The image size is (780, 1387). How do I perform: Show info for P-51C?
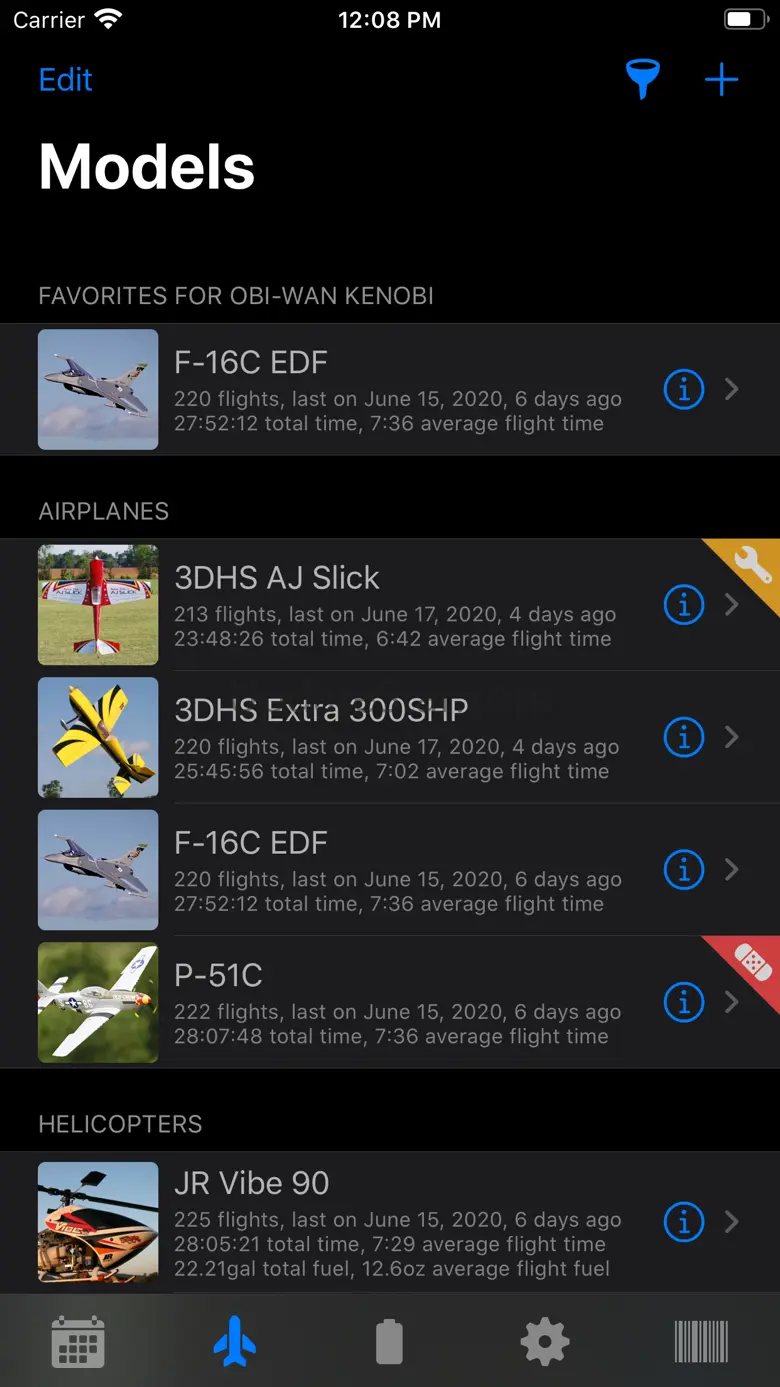pyautogui.click(x=684, y=1003)
